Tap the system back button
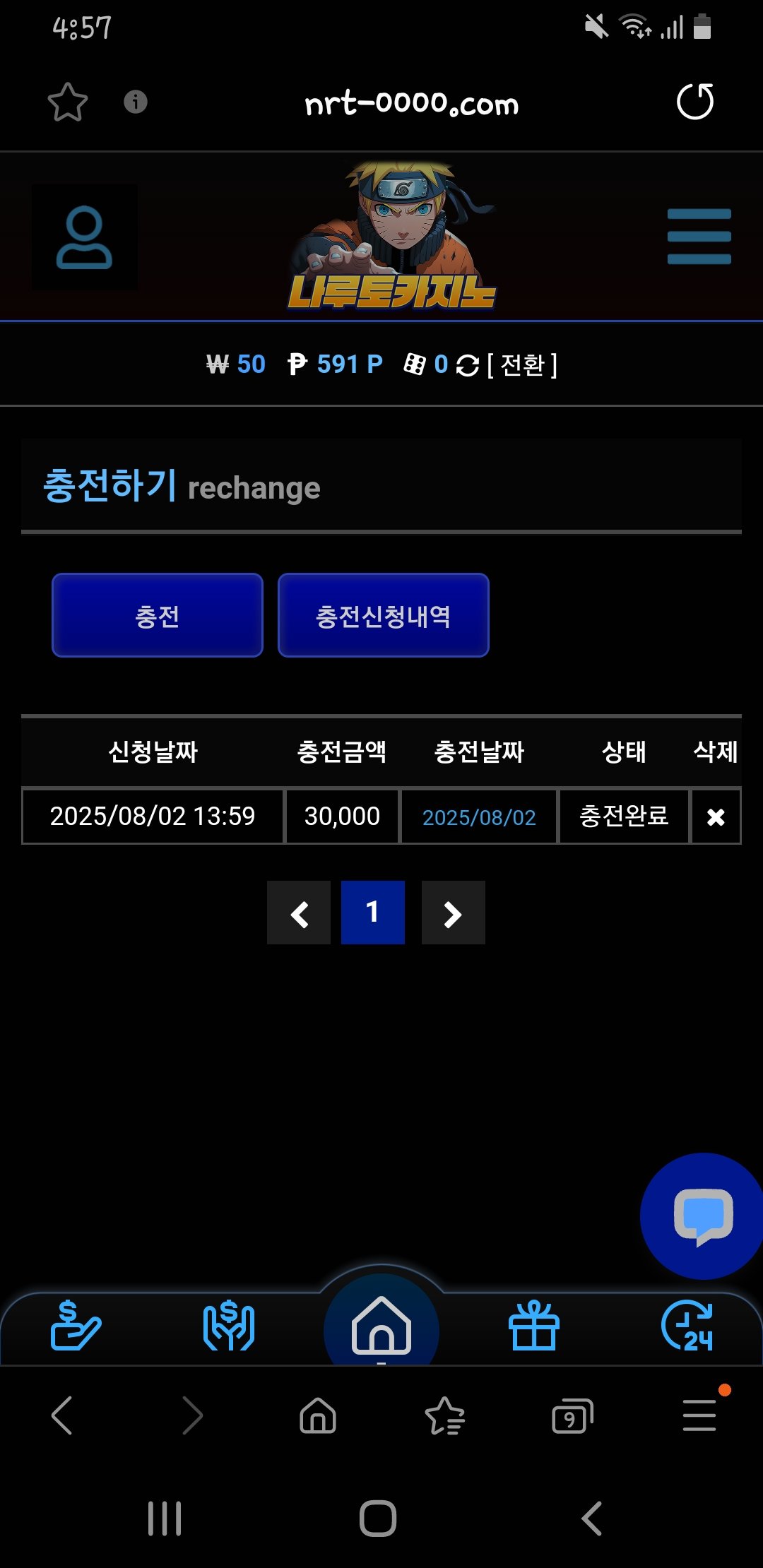763x1568 pixels. point(592,1519)
